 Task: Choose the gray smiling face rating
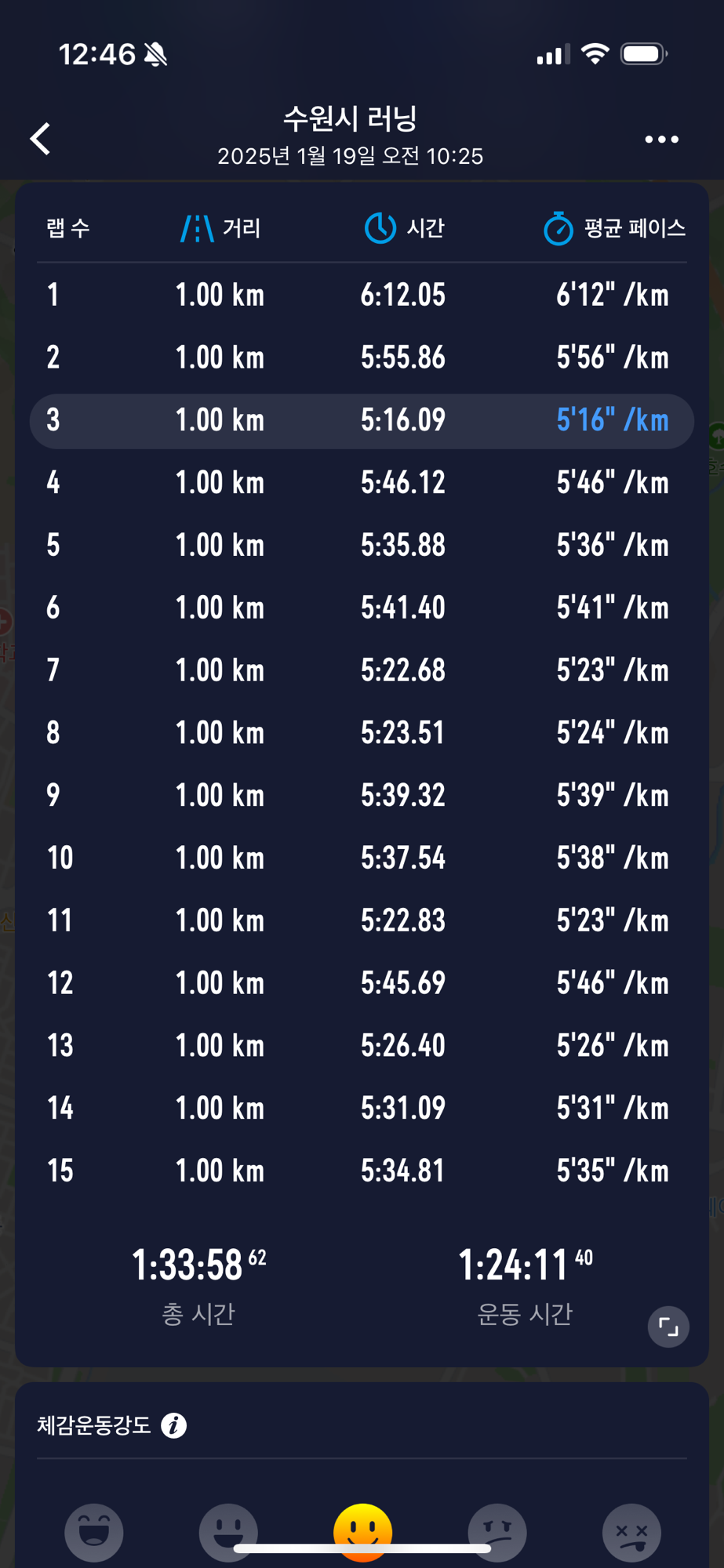(228, 1533)
